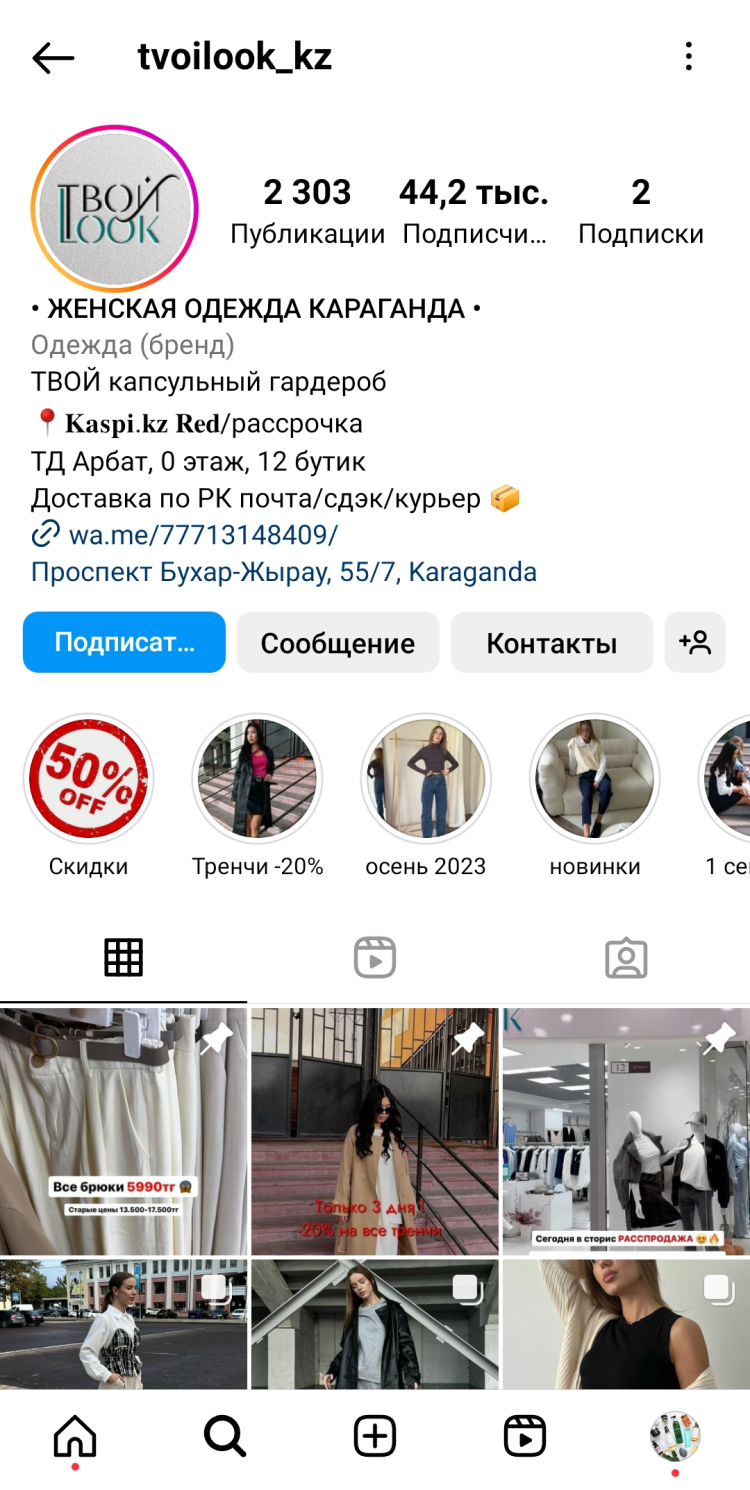Open the новинки highlight

click(595, 779)
